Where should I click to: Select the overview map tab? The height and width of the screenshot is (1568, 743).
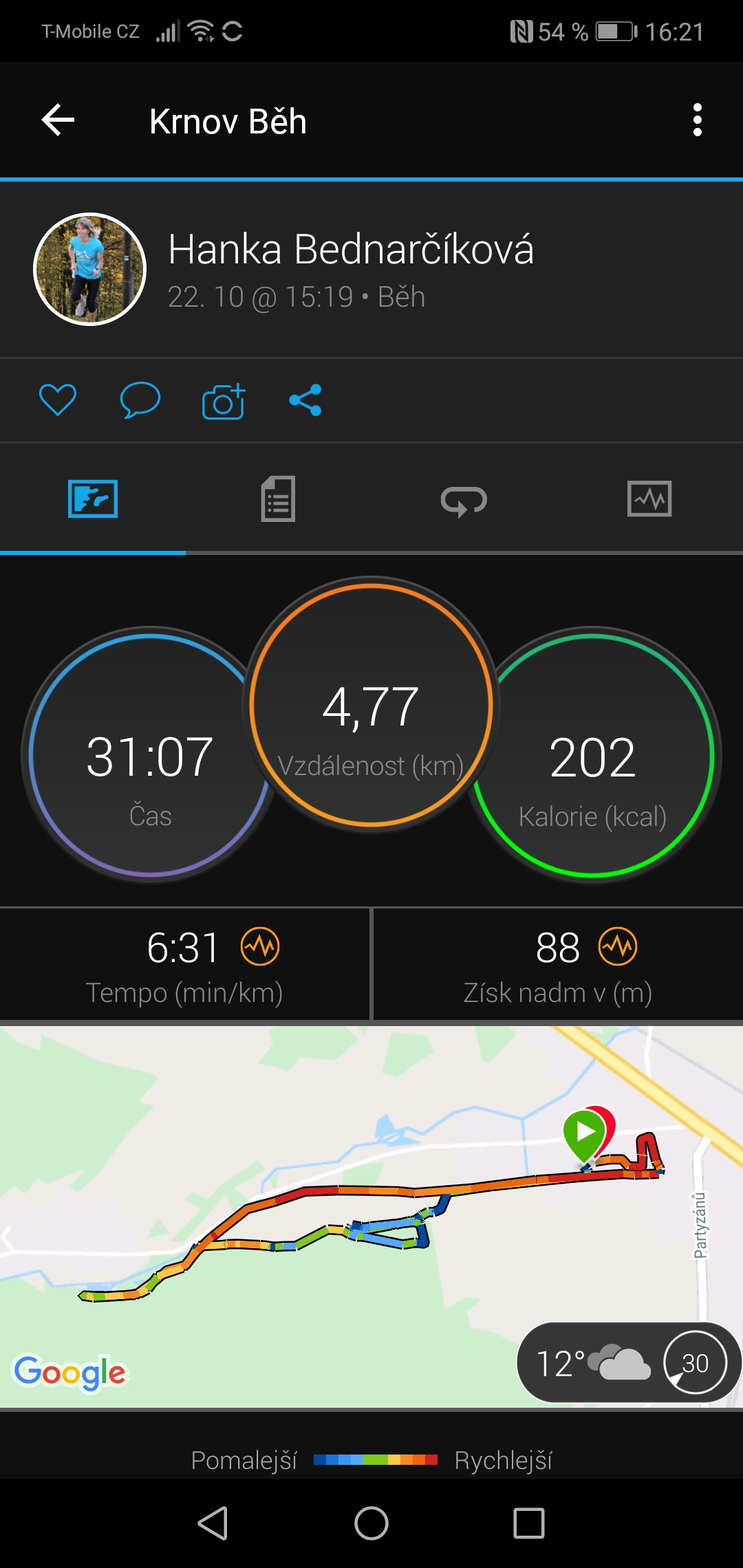93,499
